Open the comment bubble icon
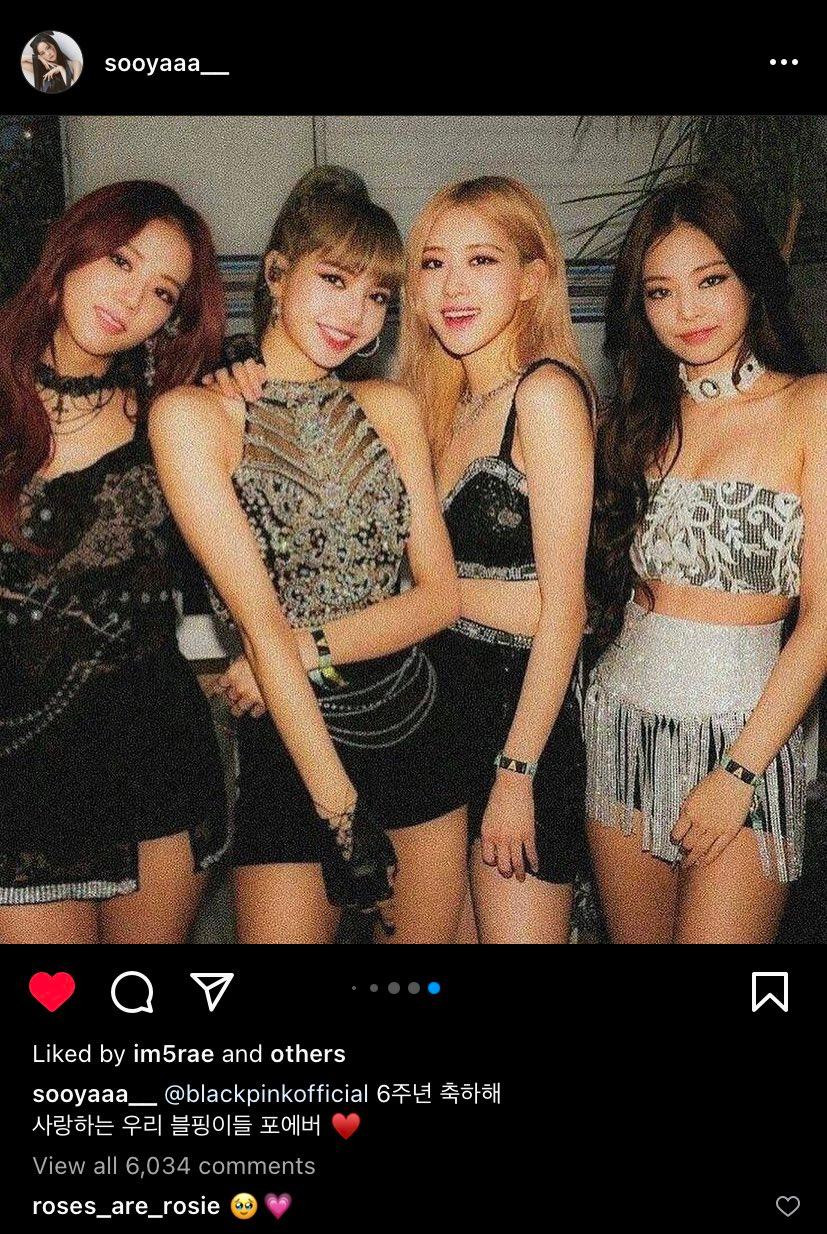The image size is (827, 1234). click(x=132, y=992)
